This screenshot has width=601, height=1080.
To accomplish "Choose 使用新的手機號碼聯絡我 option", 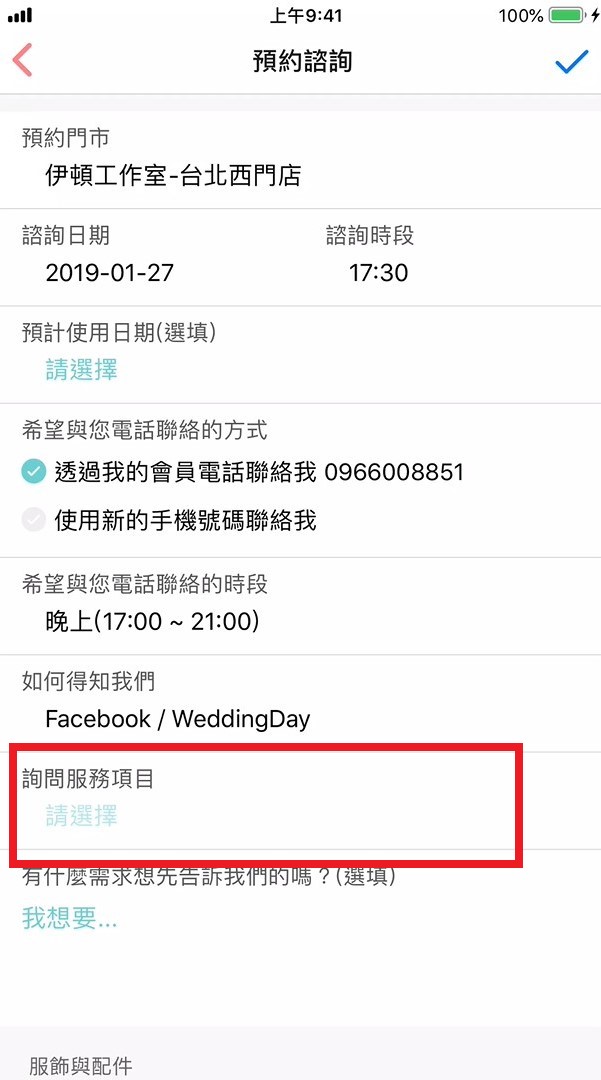I will [x=34, y=520].
